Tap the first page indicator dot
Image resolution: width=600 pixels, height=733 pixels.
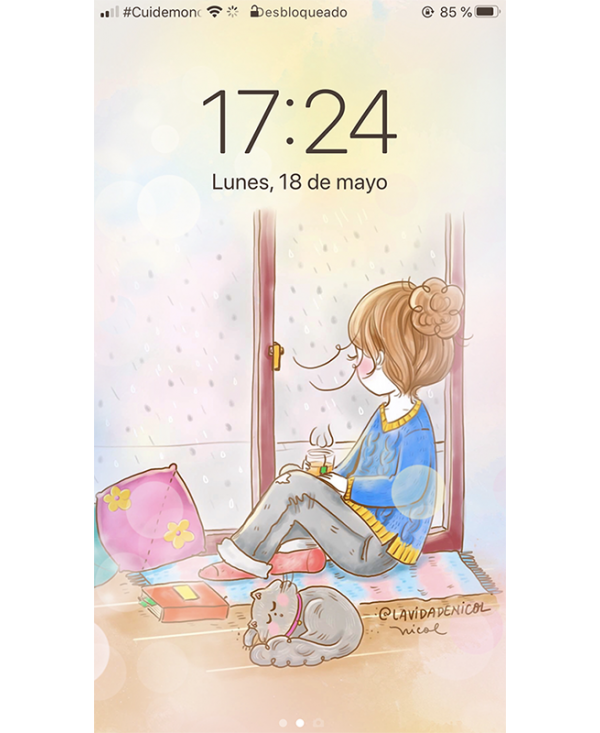click(283, 722)
